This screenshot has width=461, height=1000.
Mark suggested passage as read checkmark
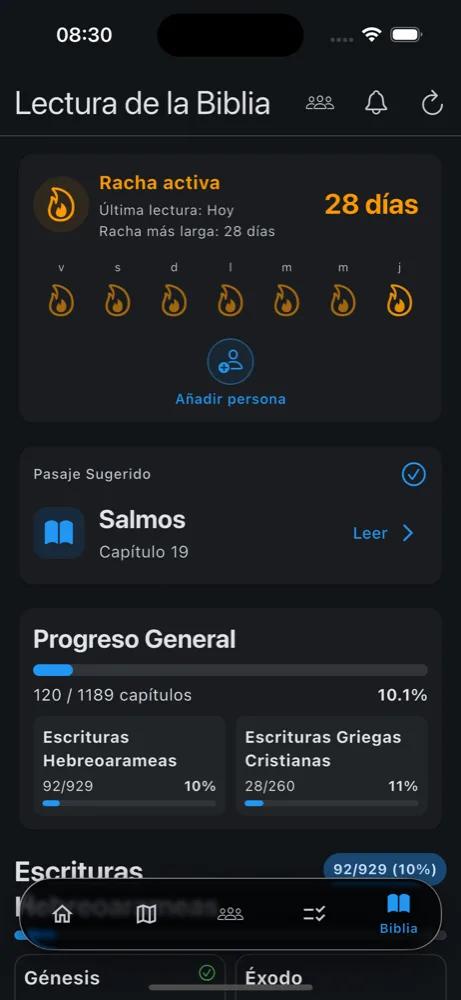tap(414, 474)
